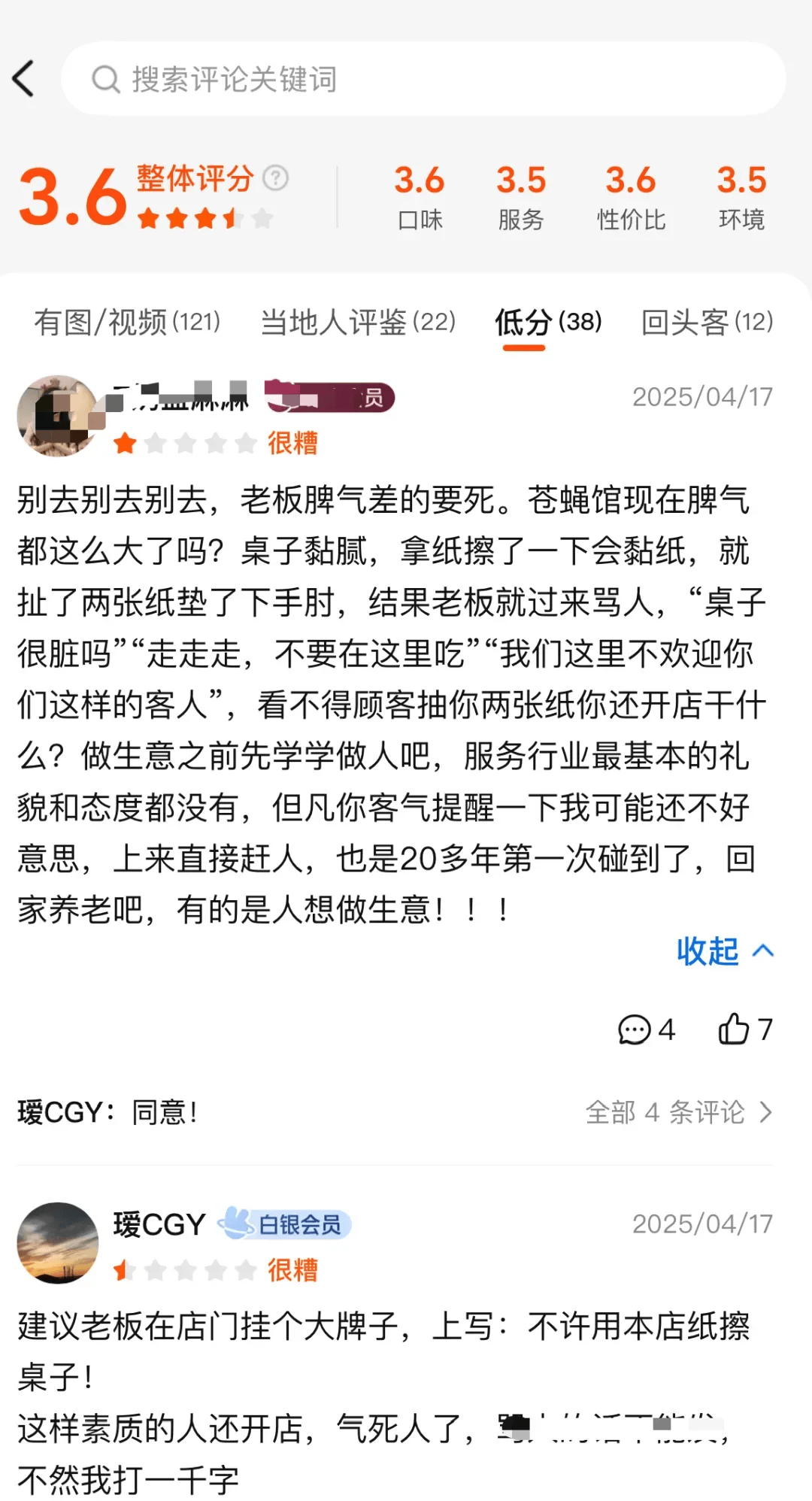
Task: Click the comment bubble icon on the first review
Action: point(635,1030)
